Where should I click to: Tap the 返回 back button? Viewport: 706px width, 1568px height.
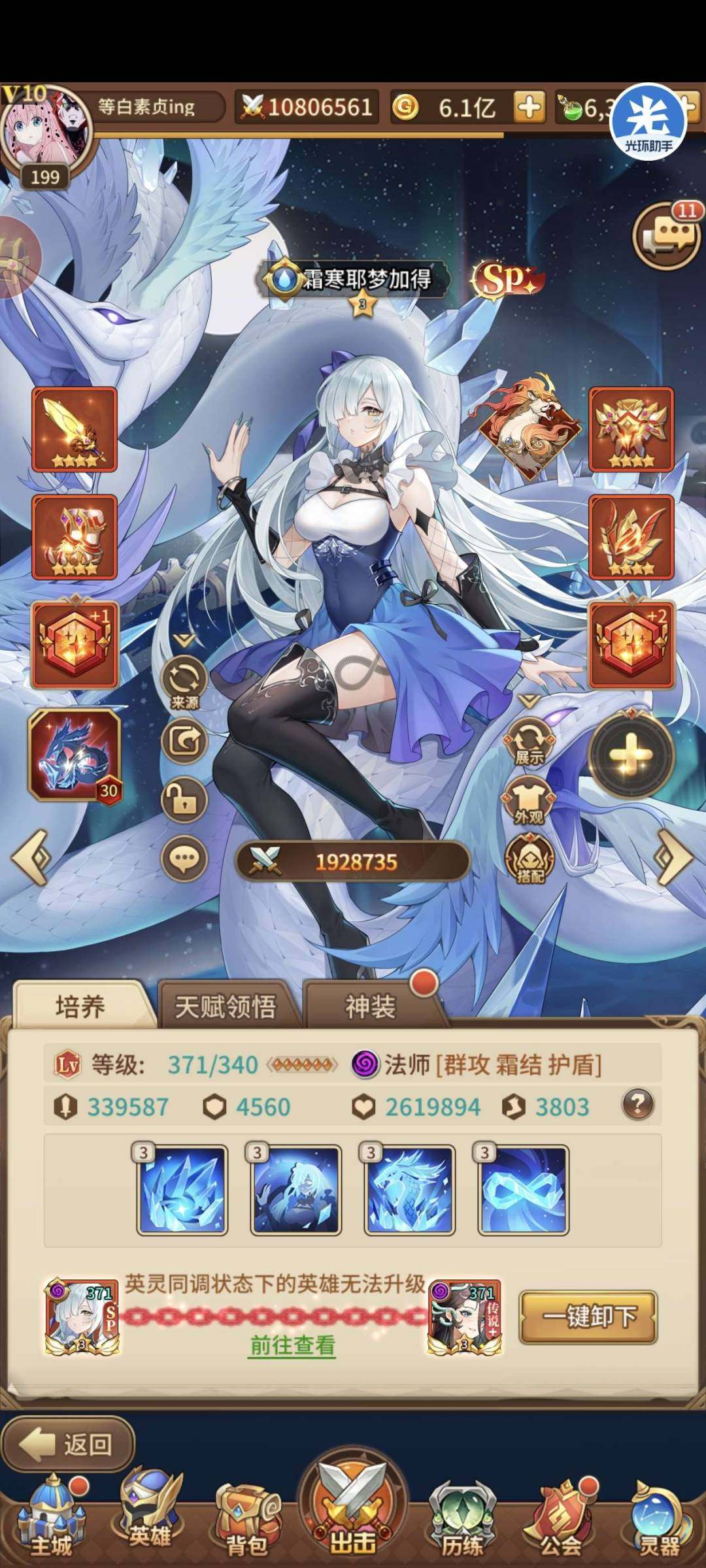[69, 1444]
